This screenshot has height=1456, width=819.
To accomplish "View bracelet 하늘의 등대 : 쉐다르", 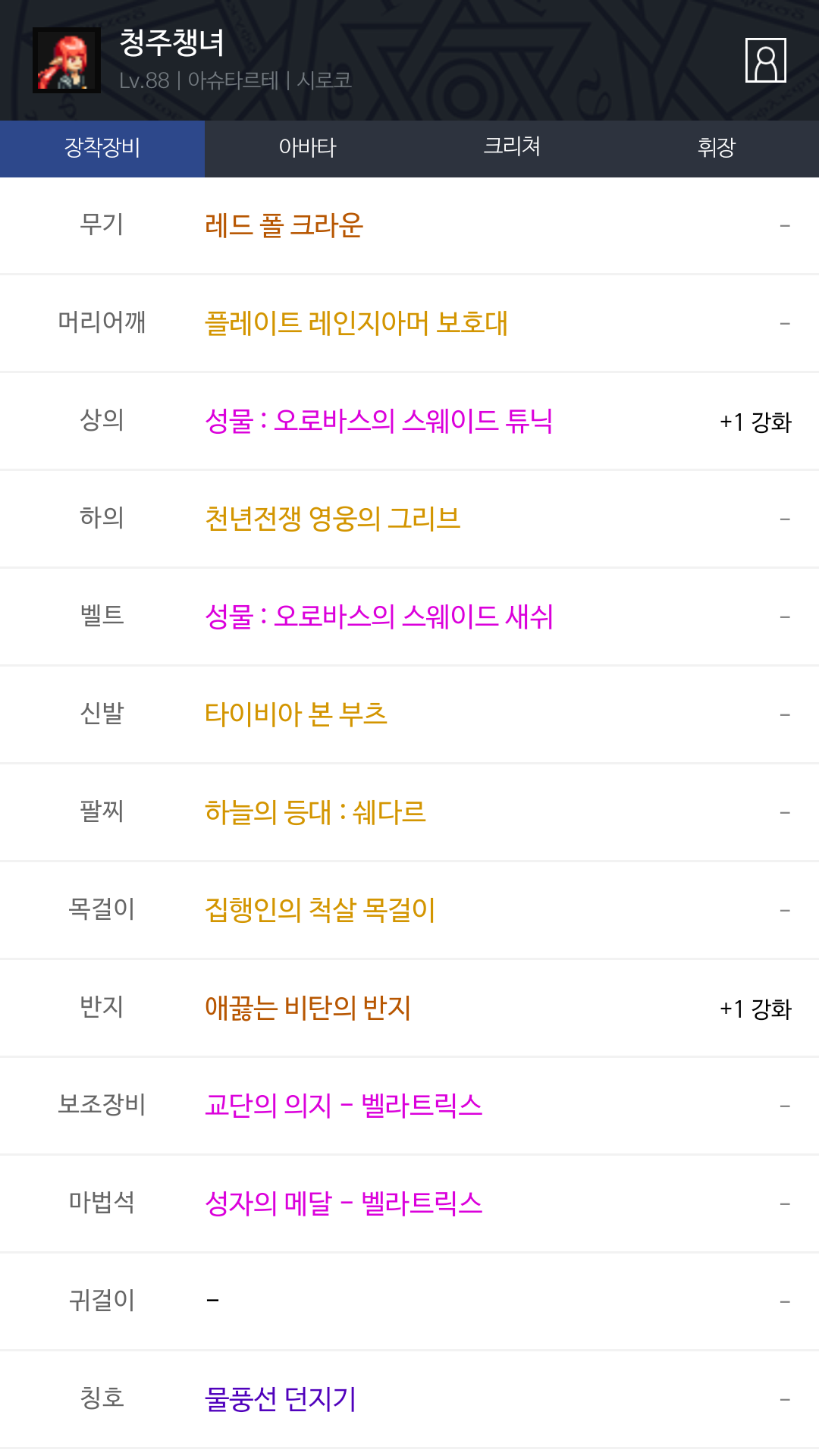I will (x=315, y=813).
